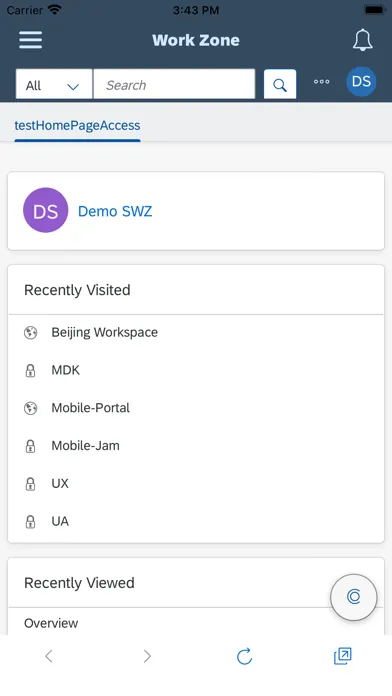Tap the Search text field
This screenshot has width=392, height=696.
click(x=174, y=84)
